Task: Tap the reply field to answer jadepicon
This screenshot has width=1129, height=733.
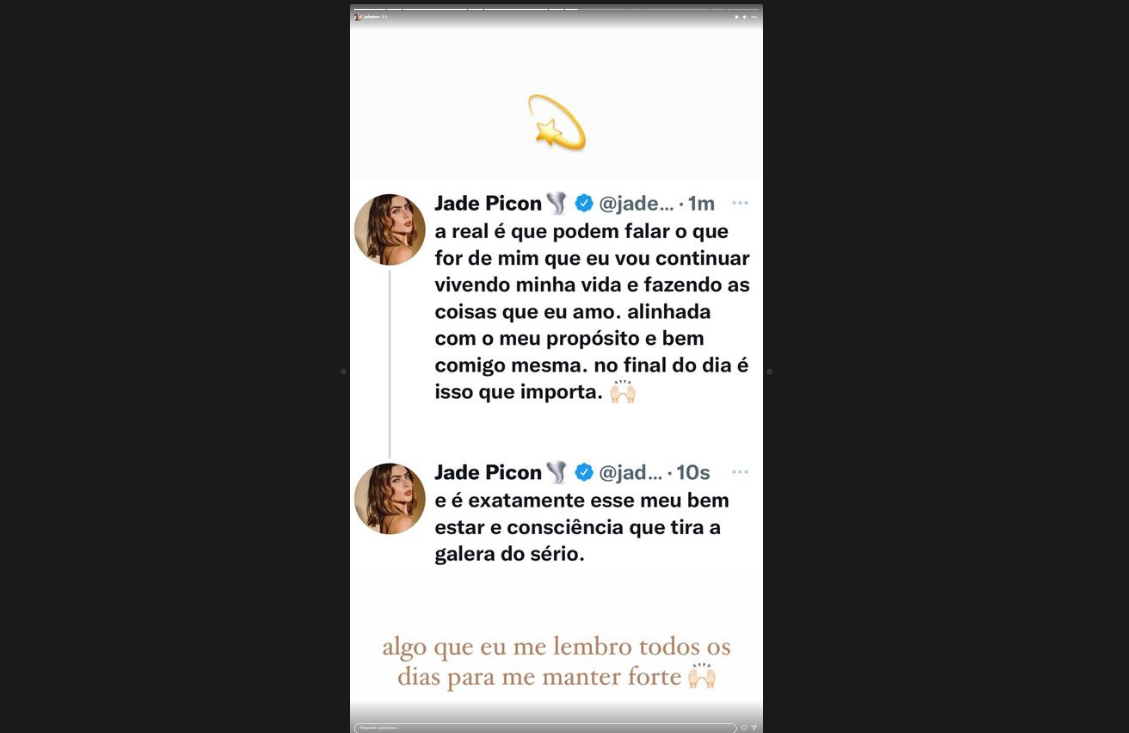Action: click(545, 728)
